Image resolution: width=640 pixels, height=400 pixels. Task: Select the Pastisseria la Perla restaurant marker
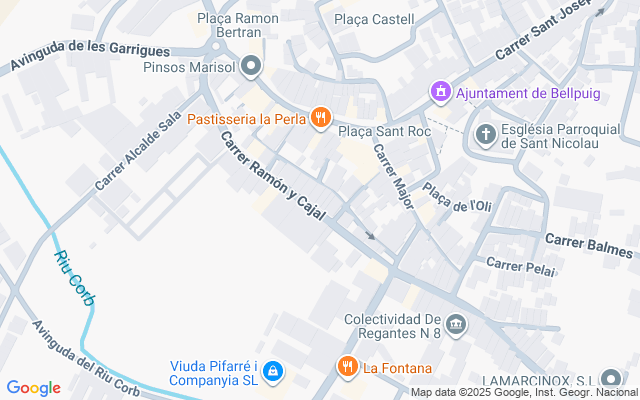pos(321,118)
